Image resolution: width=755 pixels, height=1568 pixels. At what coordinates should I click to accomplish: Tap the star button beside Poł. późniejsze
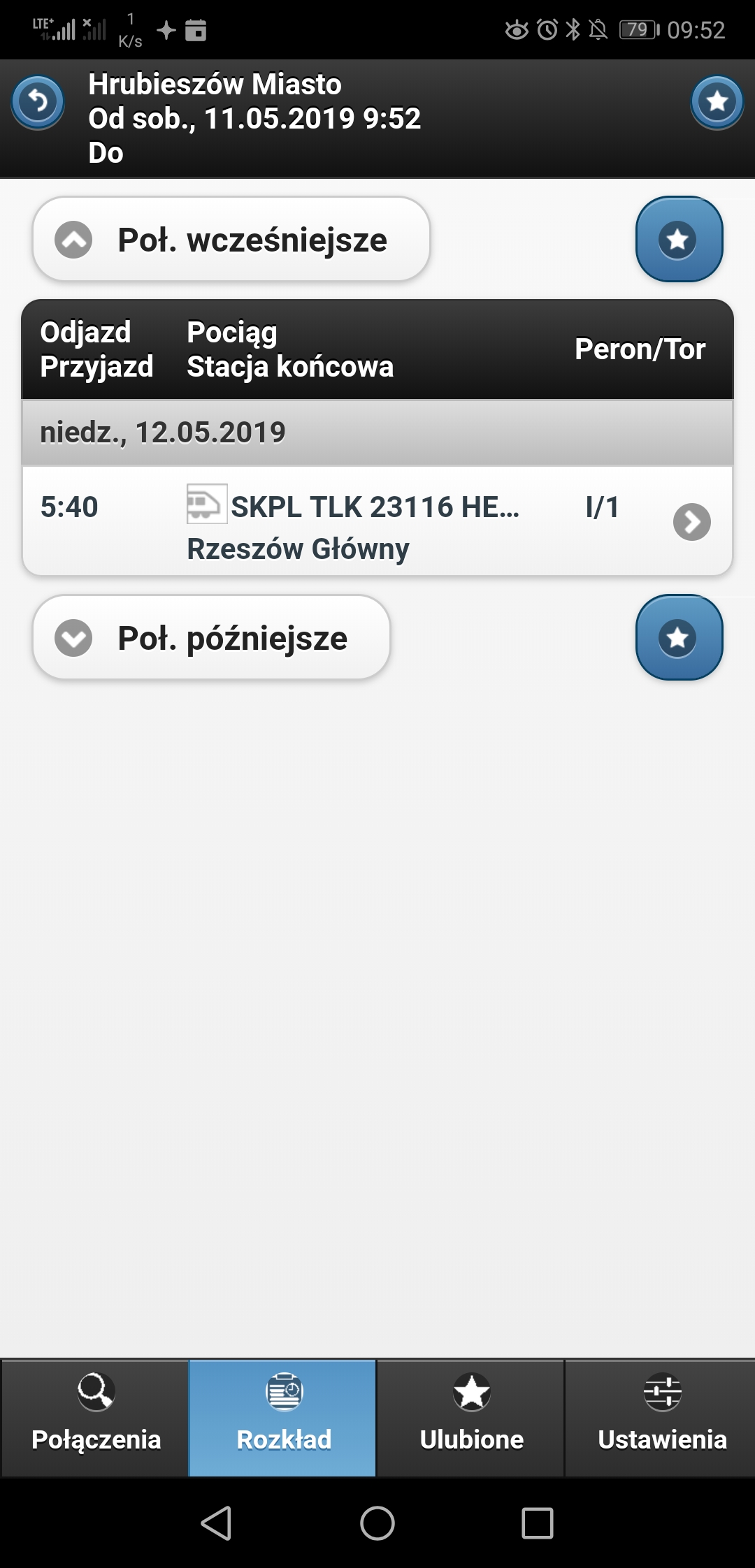[x=678, y=638]
